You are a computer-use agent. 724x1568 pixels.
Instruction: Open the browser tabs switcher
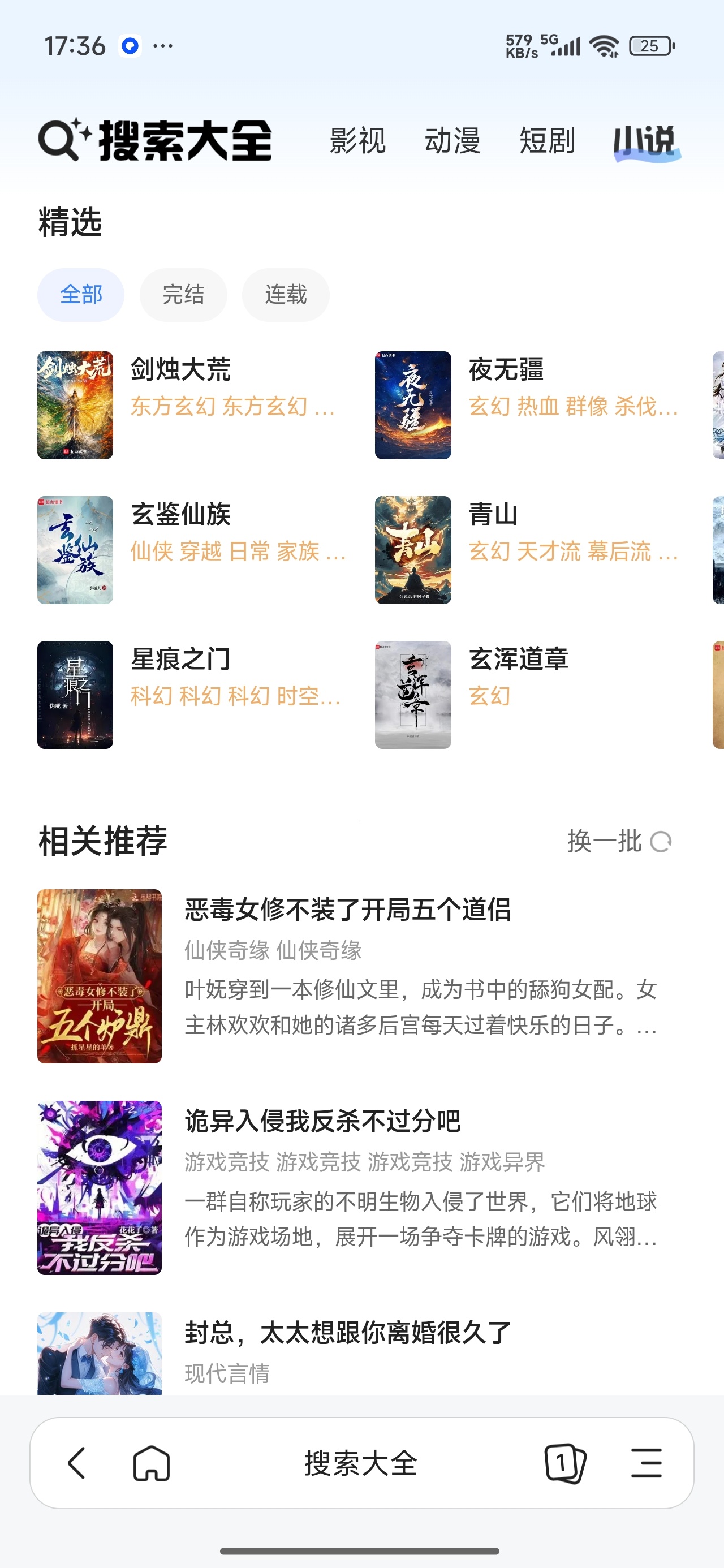[x=564, y=1463]
